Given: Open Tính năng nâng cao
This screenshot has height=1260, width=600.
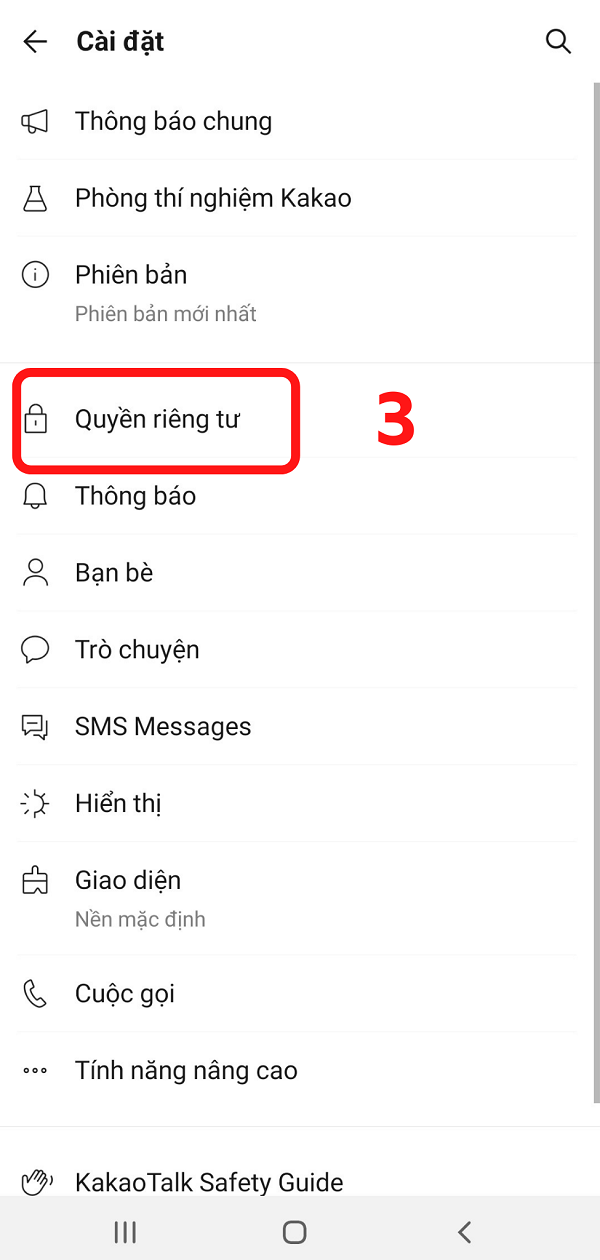Looking at the screenshot, I should (x=186, y=1071).
